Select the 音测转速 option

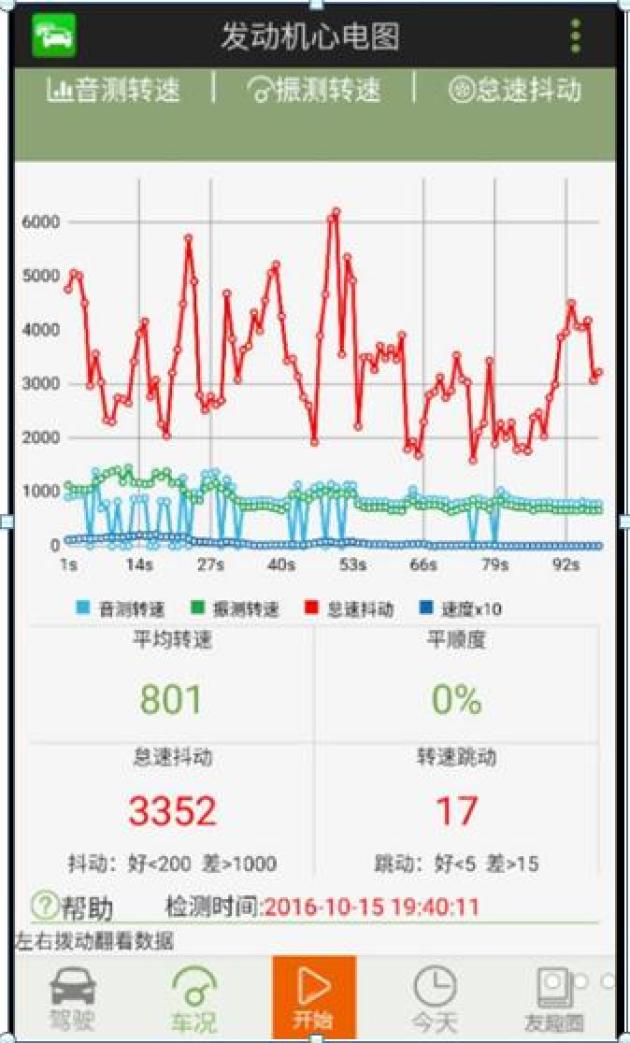point(114,90)
